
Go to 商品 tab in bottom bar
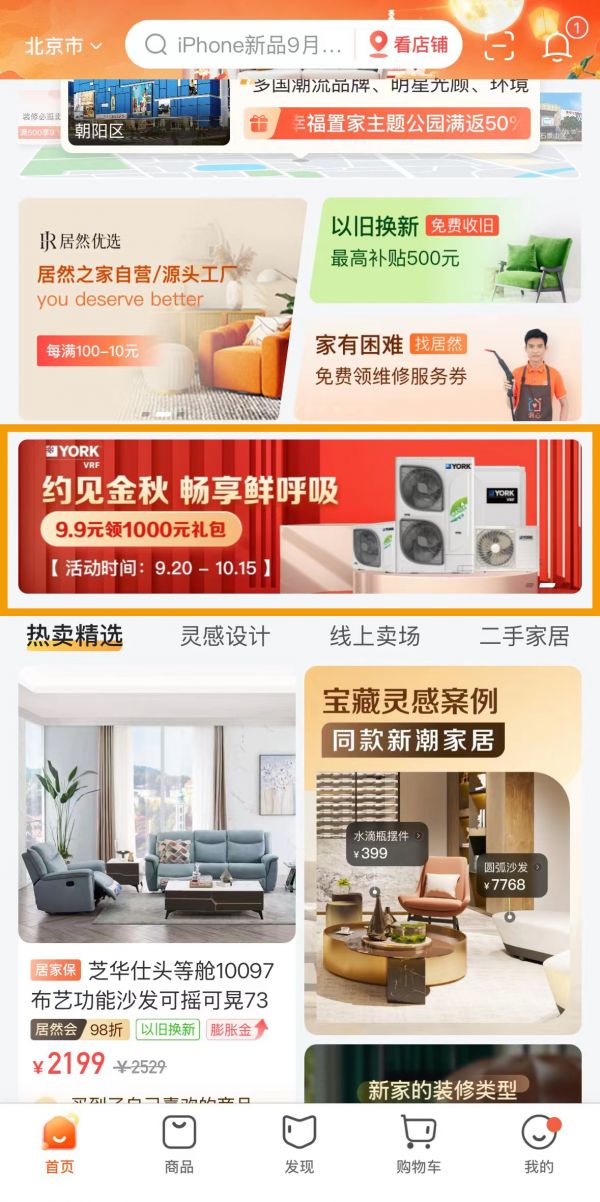[x=179, y=1145]
